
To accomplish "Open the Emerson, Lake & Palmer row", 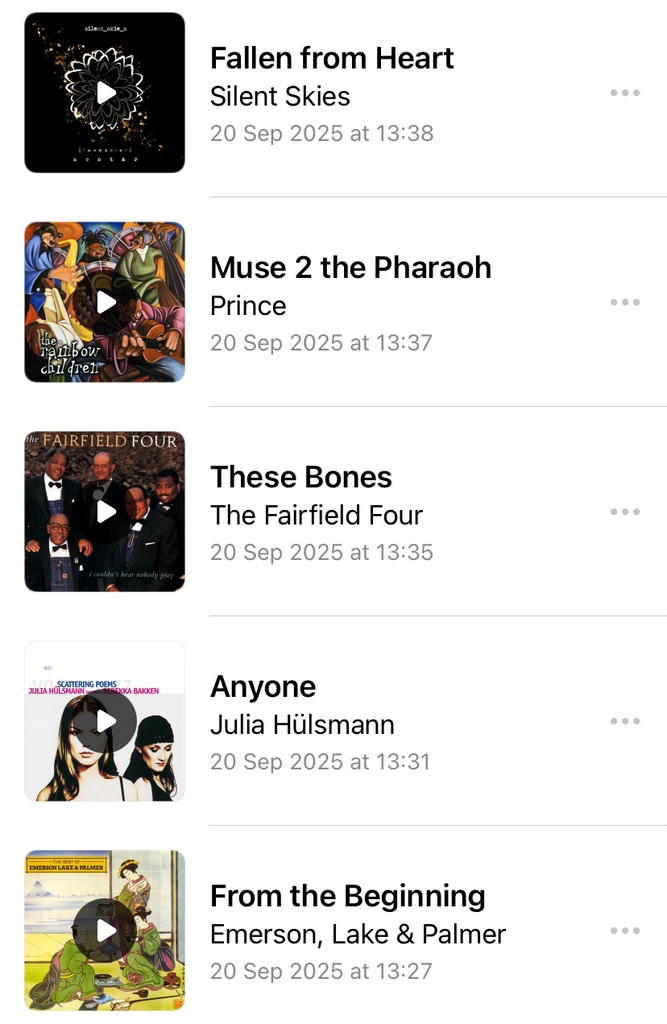I will 380,932.
